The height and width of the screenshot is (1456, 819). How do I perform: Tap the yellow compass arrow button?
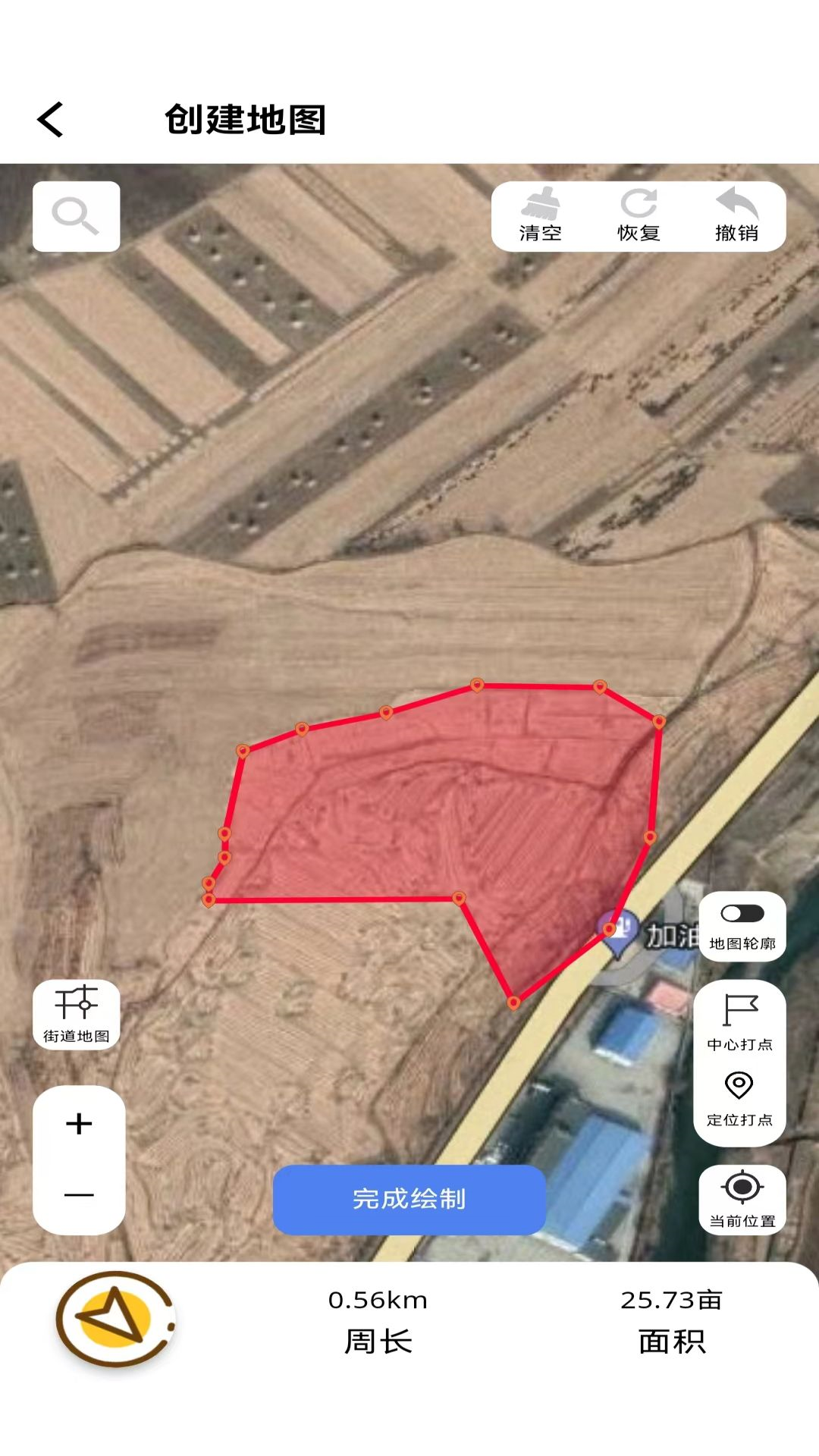pos(115,1319)
